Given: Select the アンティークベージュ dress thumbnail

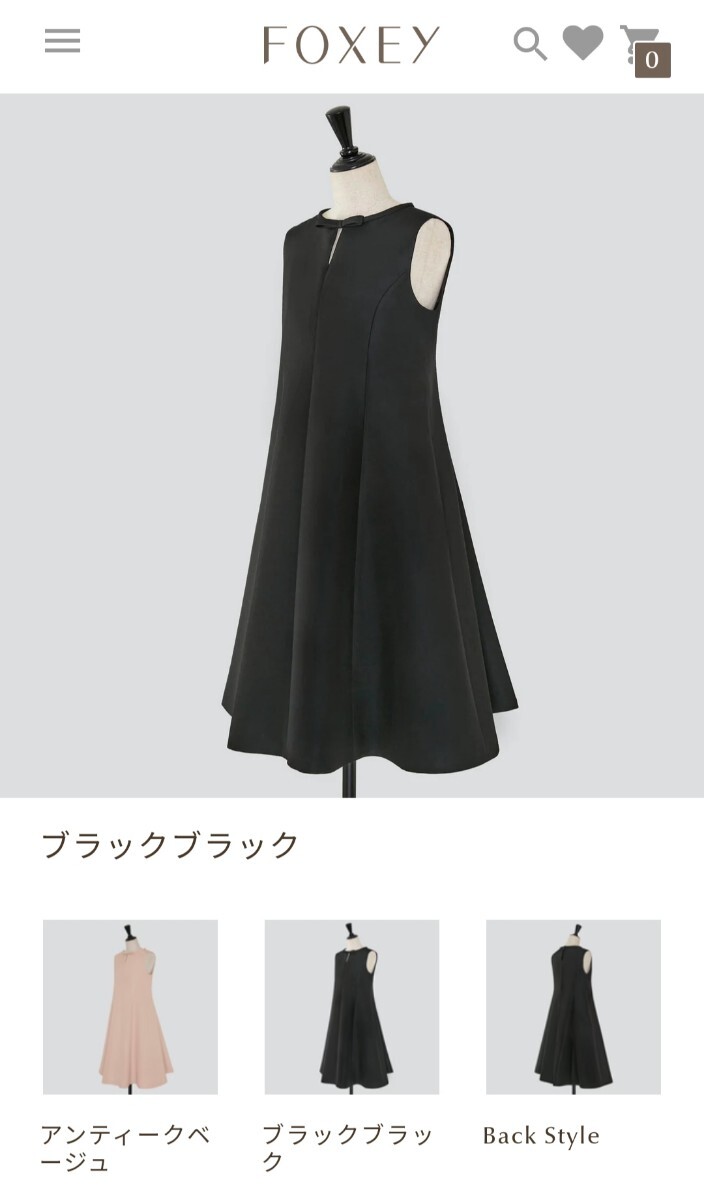Looking at the screenshot, I should pyautogui.click(x=130, y=1007).
